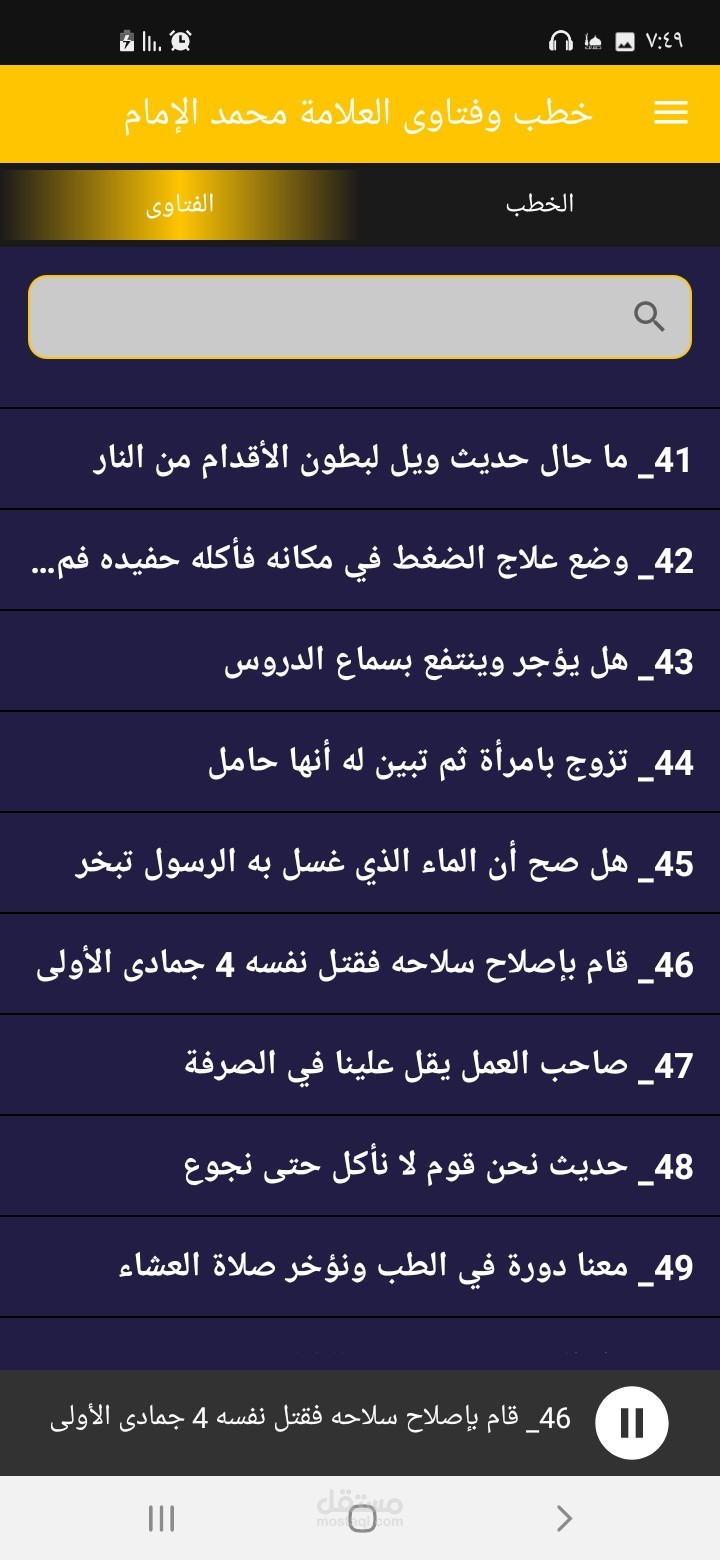The image size is (720, 1560).
Task: Select fatwa 44 تزوج بامرأة ثم تبين أنها حامل
Action: pyautogui.click(x=360, y=762)
